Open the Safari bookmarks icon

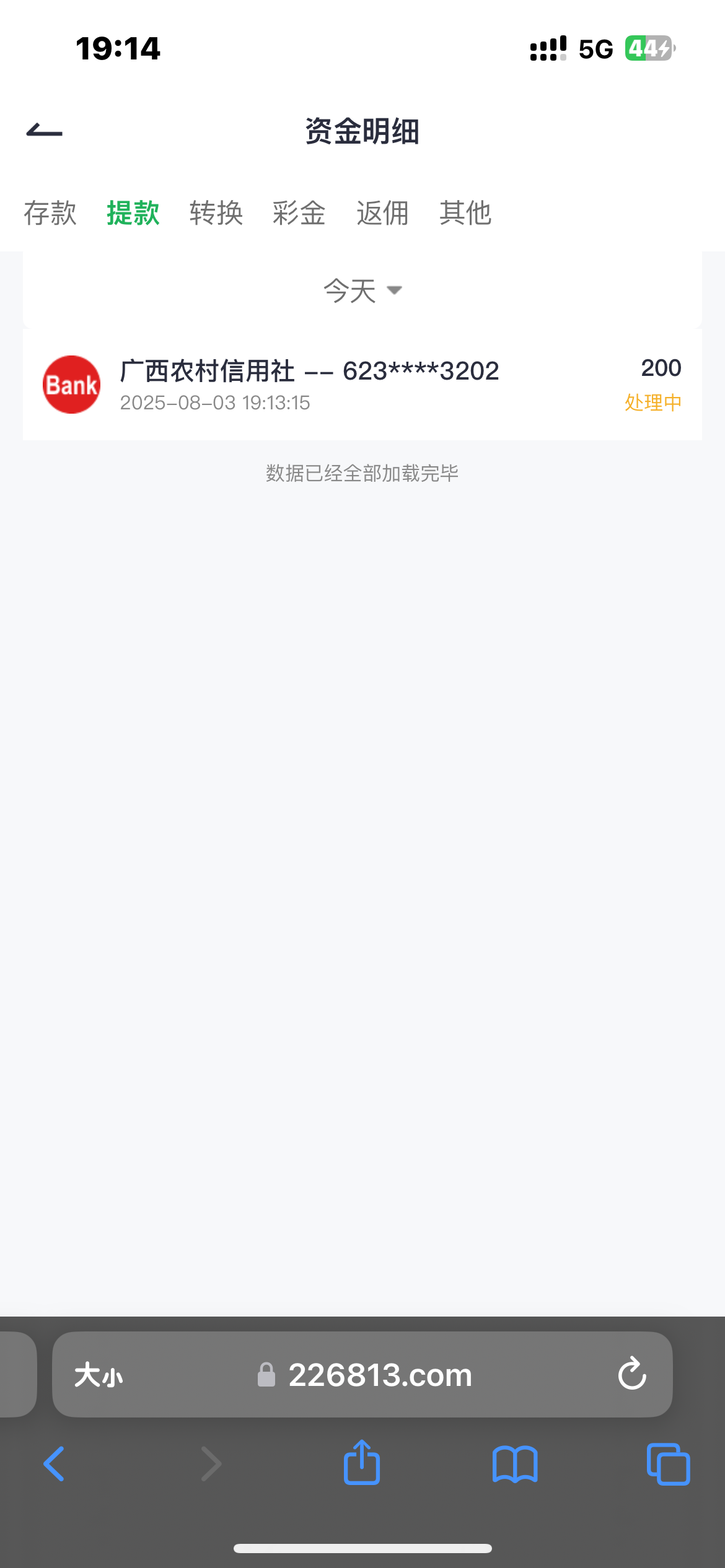pos(516,1464)
